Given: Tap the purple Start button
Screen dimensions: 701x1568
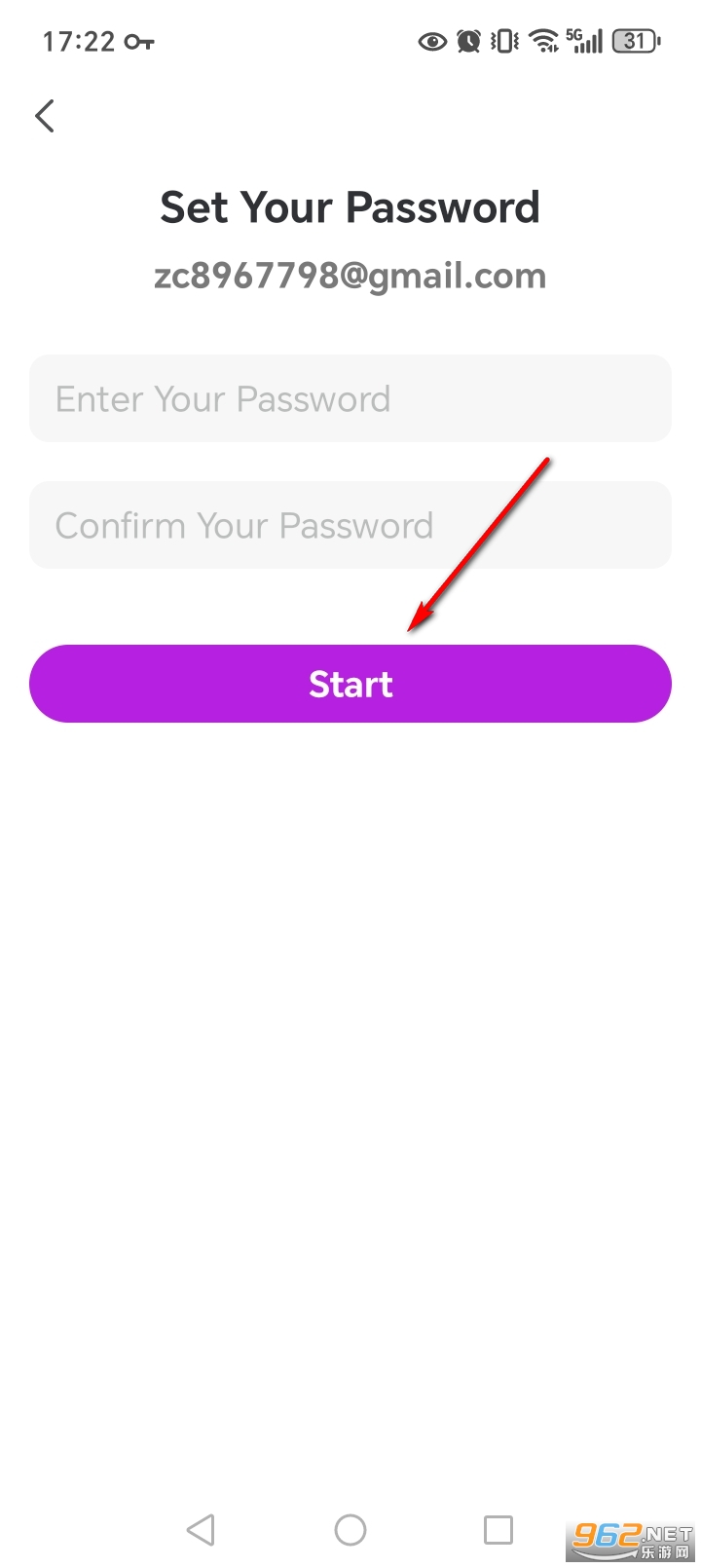Looking at the screenshot, I should pyautogui.click(x=350, y=684).
